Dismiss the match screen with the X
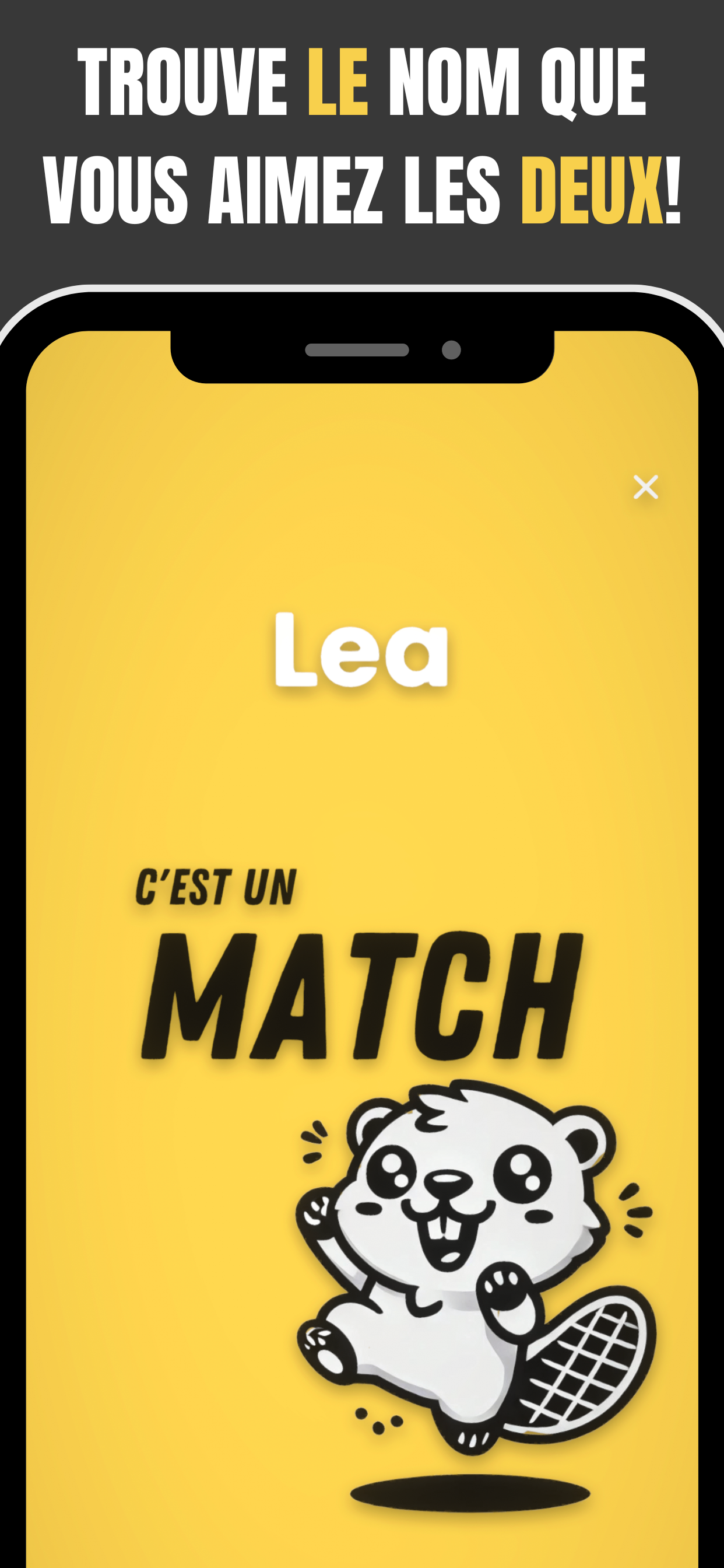This screenshot has width=724, height=1568. pos(646,487)
